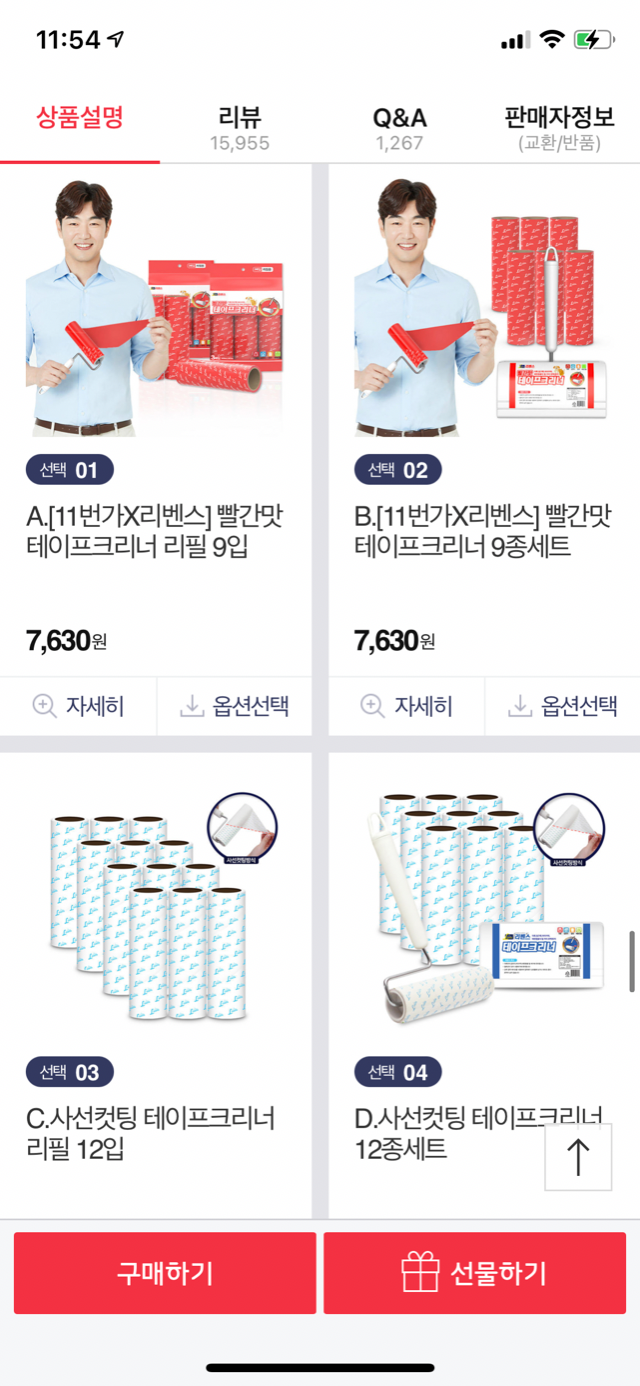Send as gift with 선물하기

pyautogui.click(x=475, y=1273)
